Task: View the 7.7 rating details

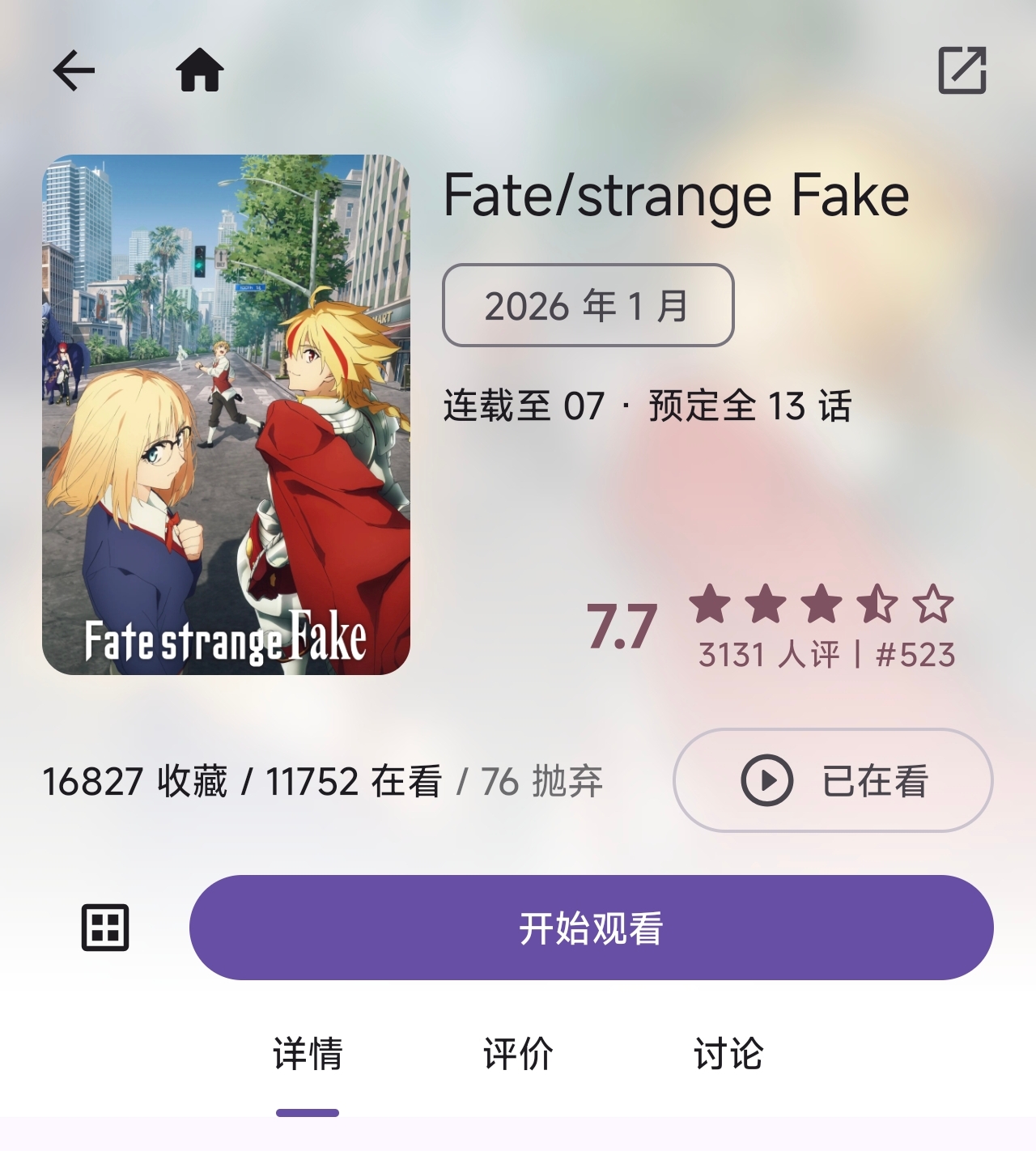Action: (x=769, y=626)
